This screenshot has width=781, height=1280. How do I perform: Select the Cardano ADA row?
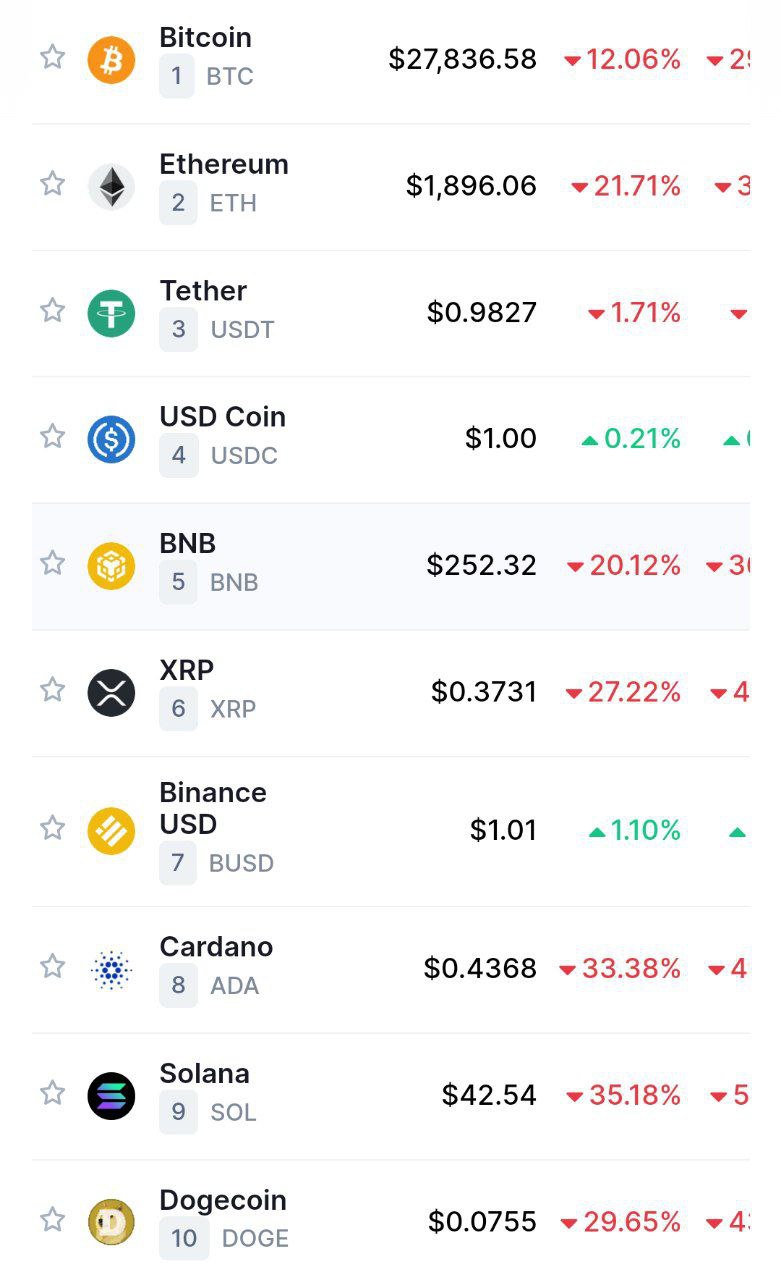coord(216,947)
